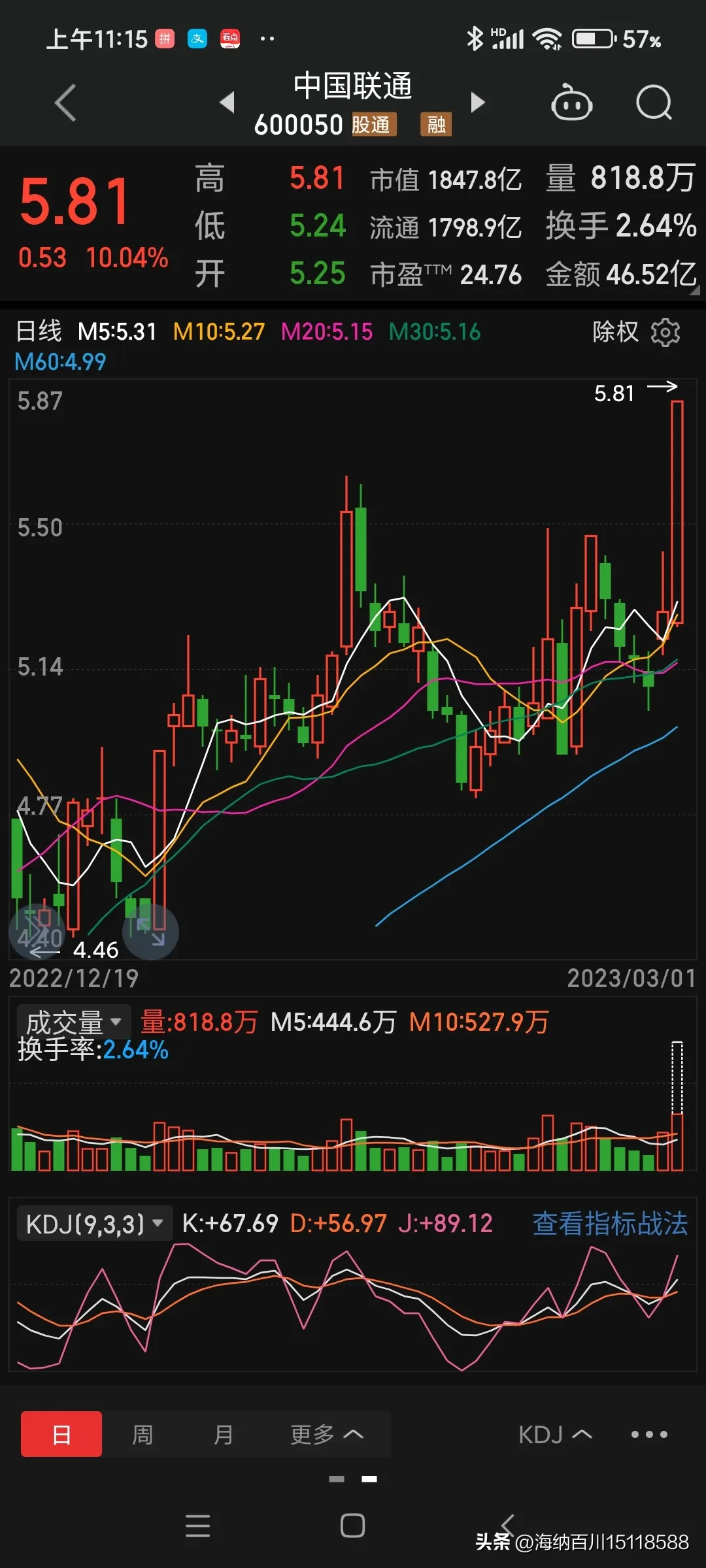Expand the 成交量 indicator dropdown

(x=73, y=1022)
